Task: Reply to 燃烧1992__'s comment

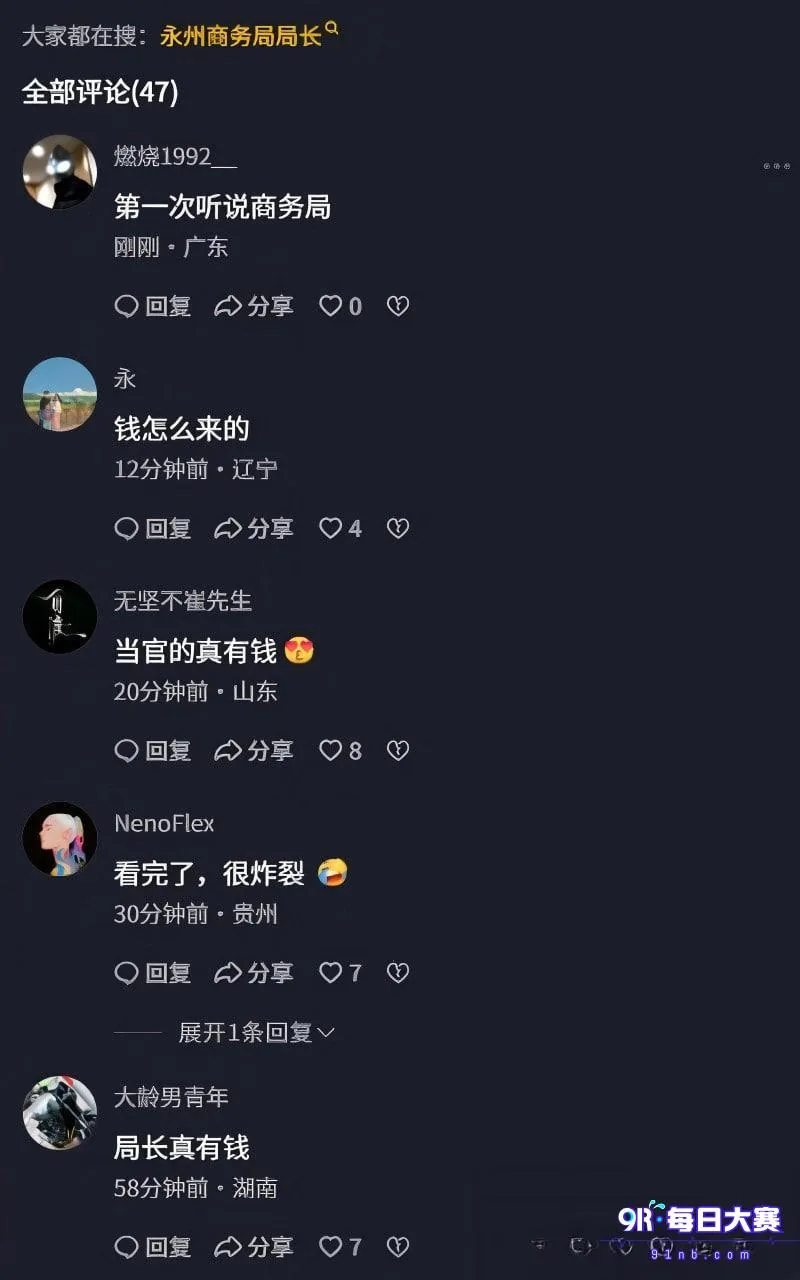Action: tap(153, 306)
